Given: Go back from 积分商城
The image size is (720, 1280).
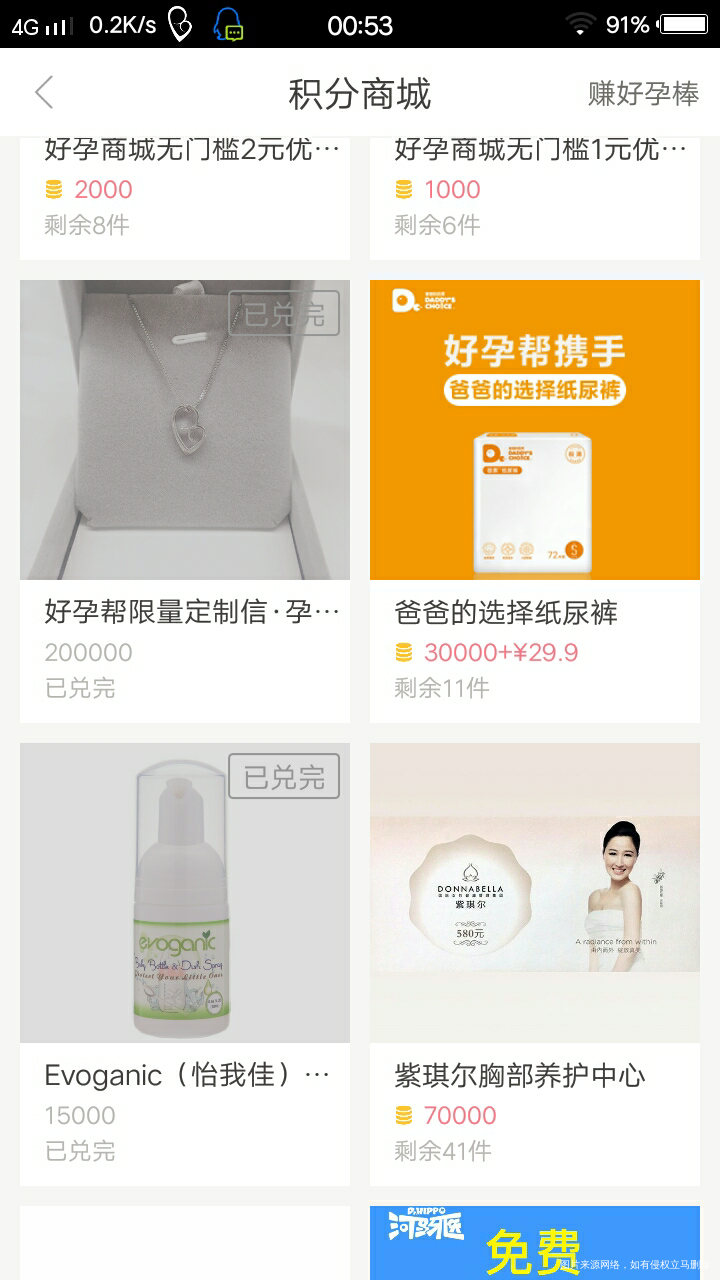Looking at the screenshot, I should tap(44, 93).
